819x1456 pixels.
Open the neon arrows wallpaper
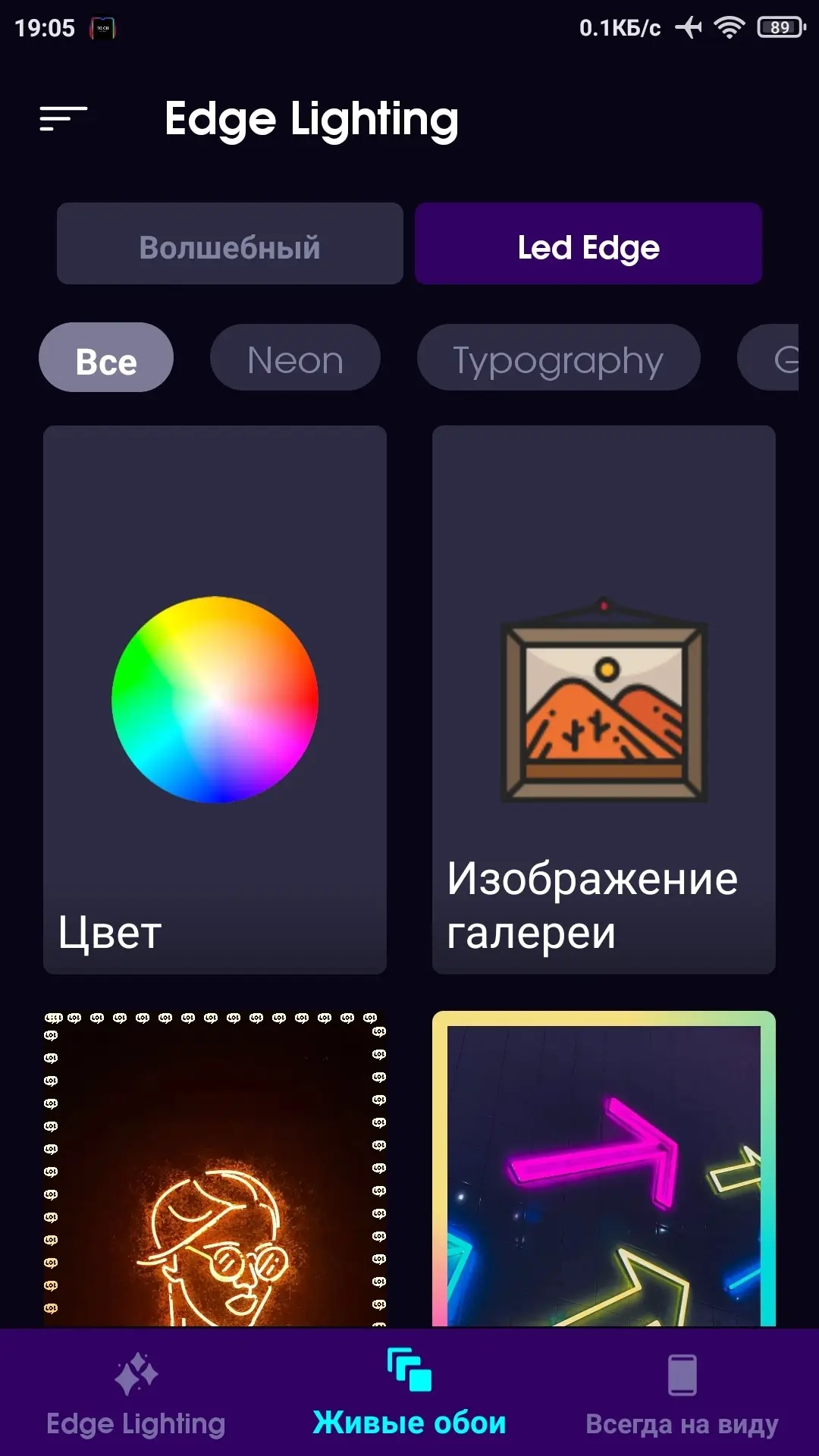[604, 1169]
